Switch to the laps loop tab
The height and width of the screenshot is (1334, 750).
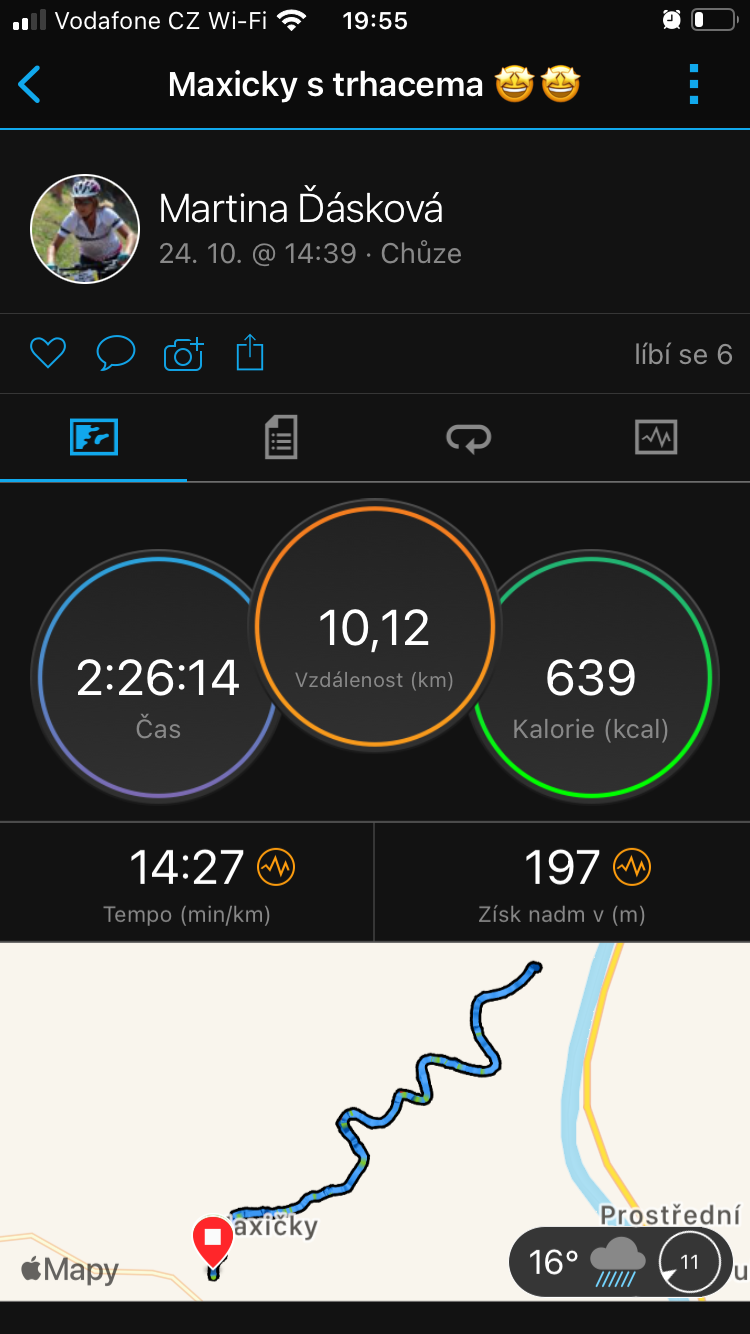point(468,438)
